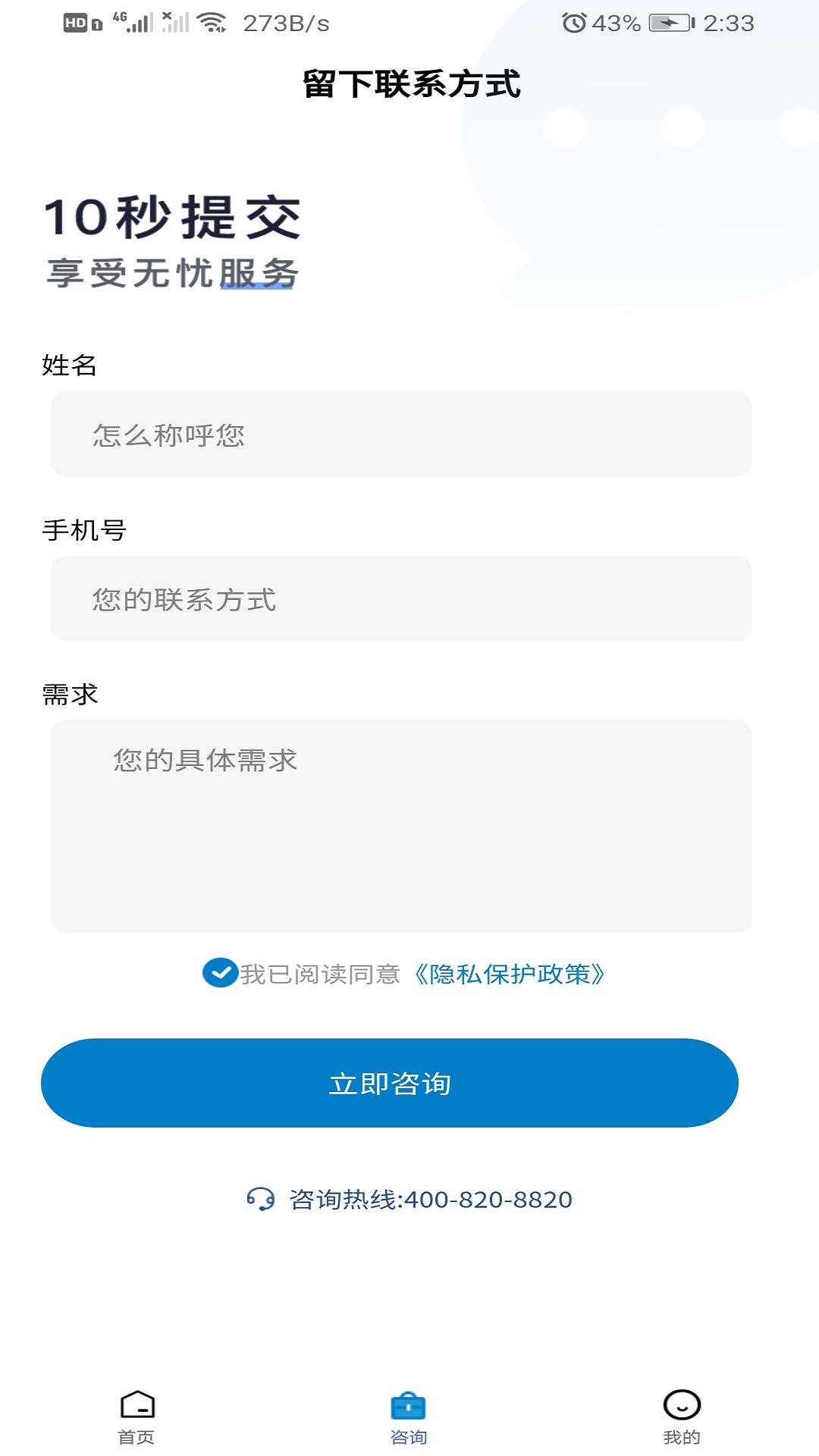The image size is (819, 1456).
Task: Go to the 我的 profile tab
Action: [x=682, y=1417]
